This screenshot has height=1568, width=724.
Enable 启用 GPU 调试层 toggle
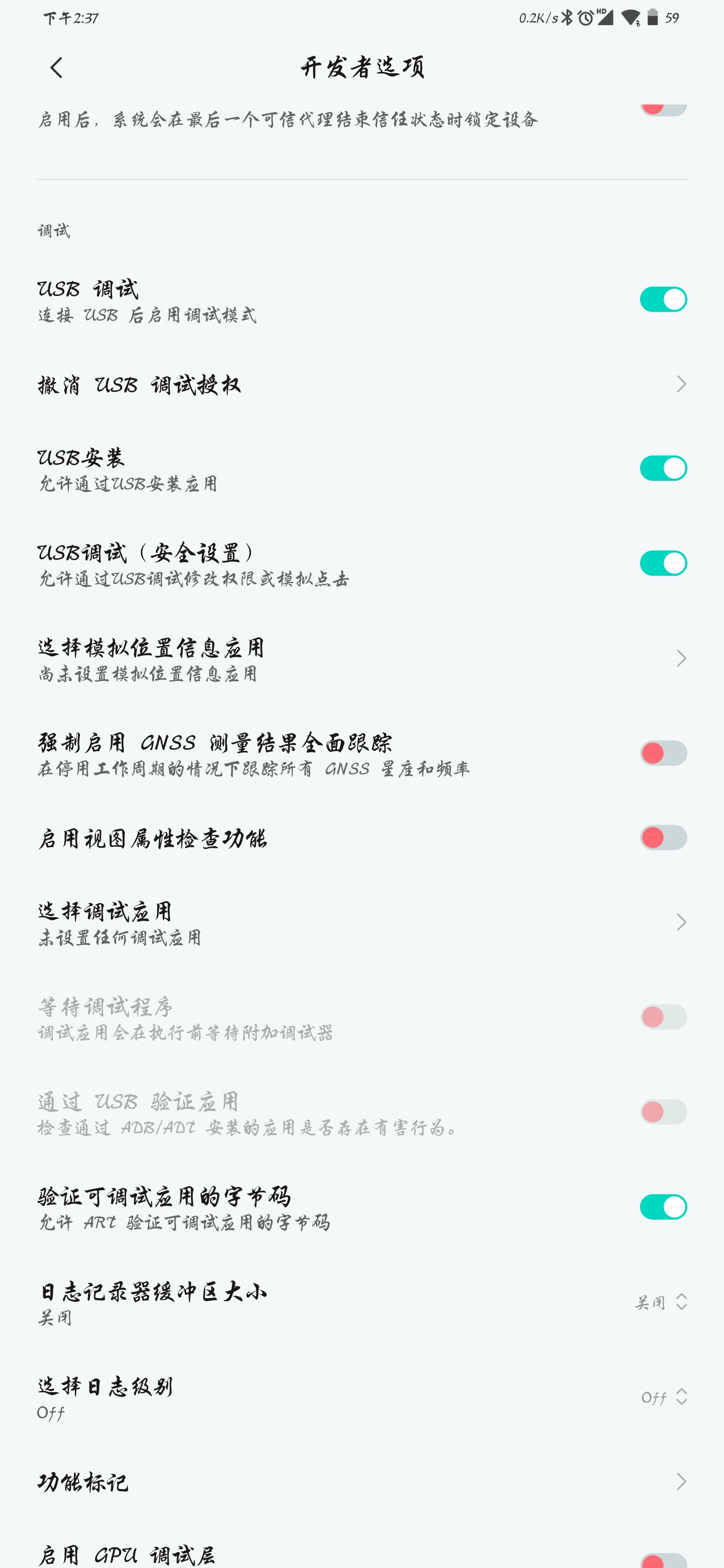(663, 1560)
